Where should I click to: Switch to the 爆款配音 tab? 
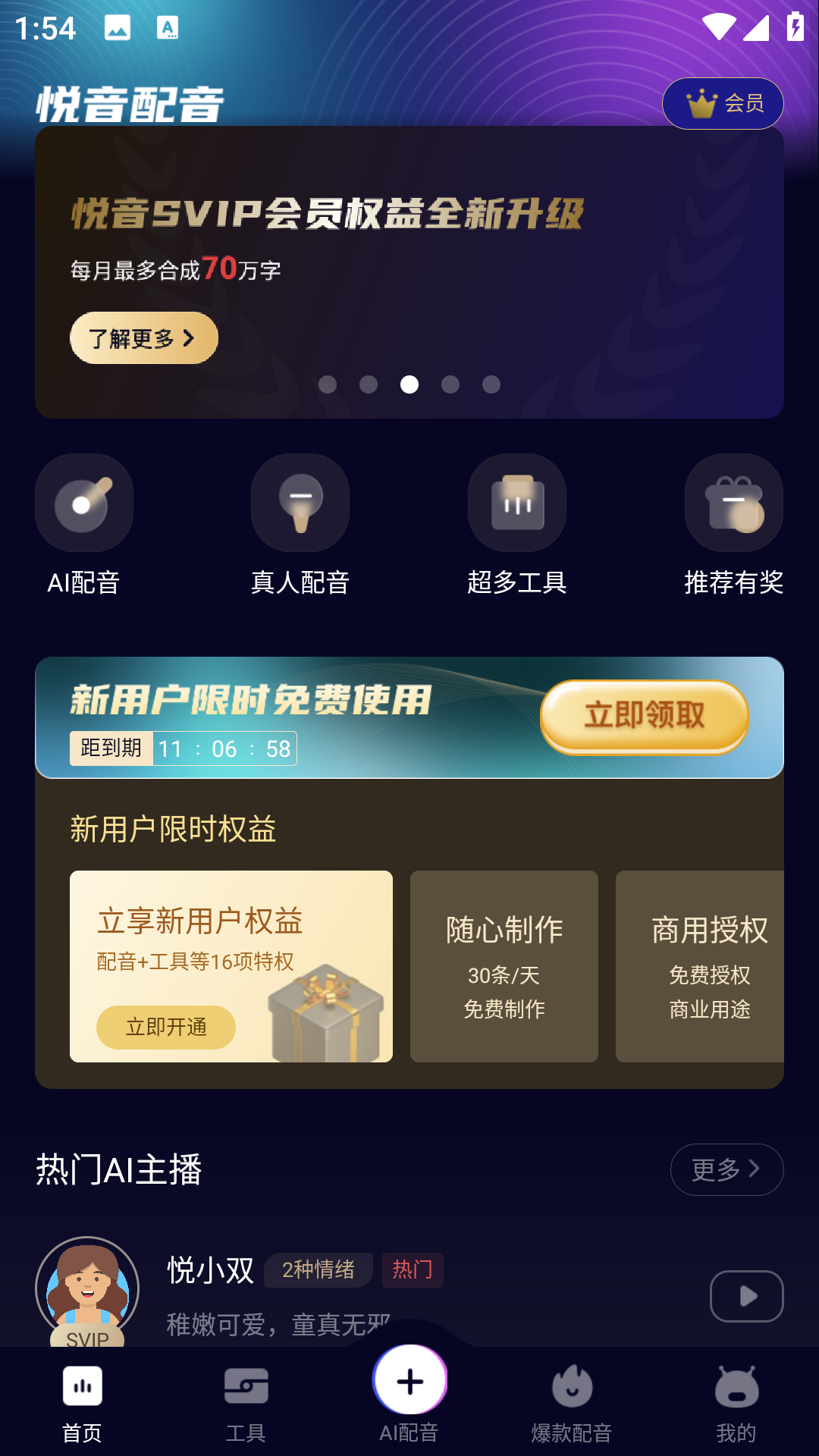[x=572, y=1401]
